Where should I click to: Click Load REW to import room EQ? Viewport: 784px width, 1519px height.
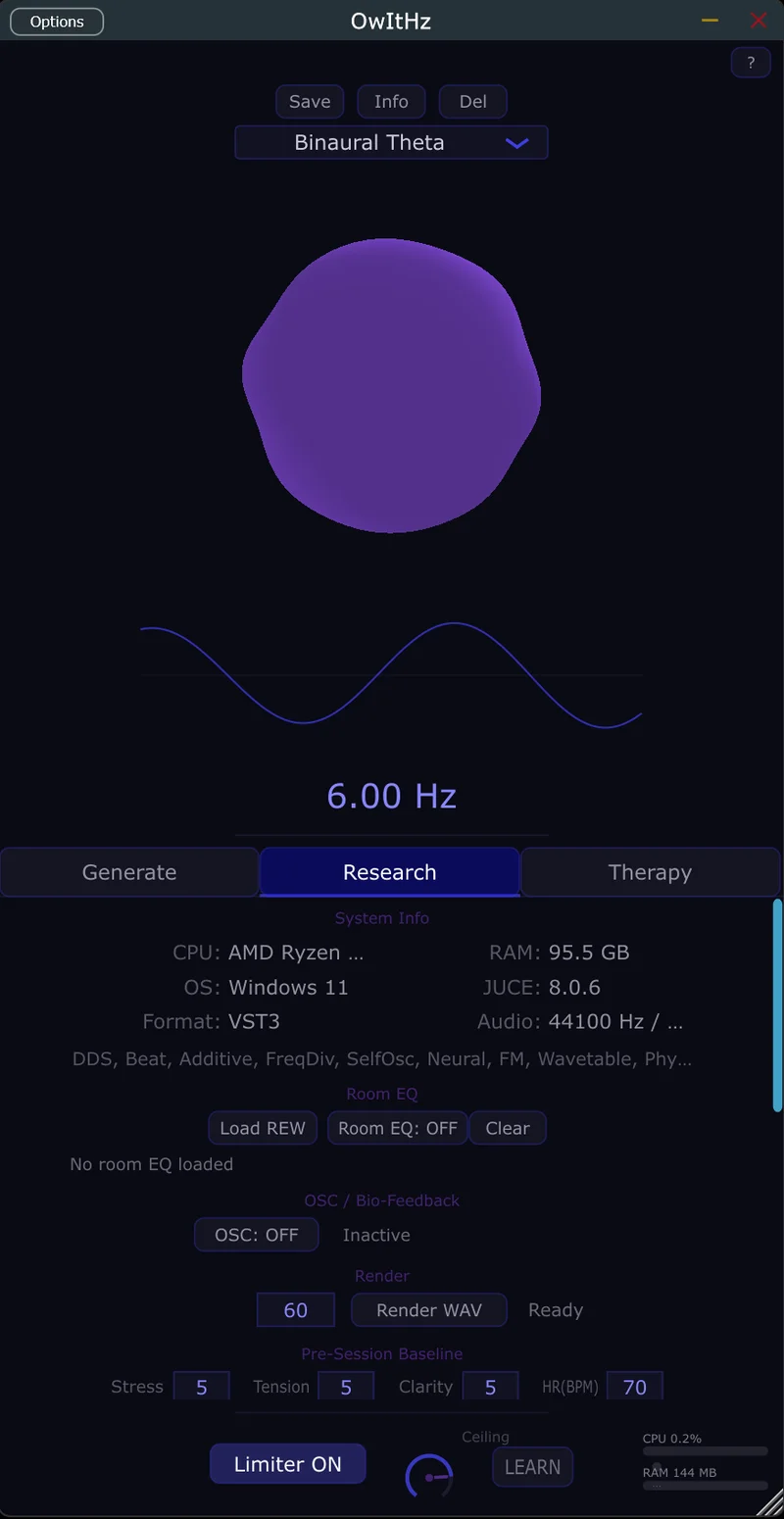262,1128
